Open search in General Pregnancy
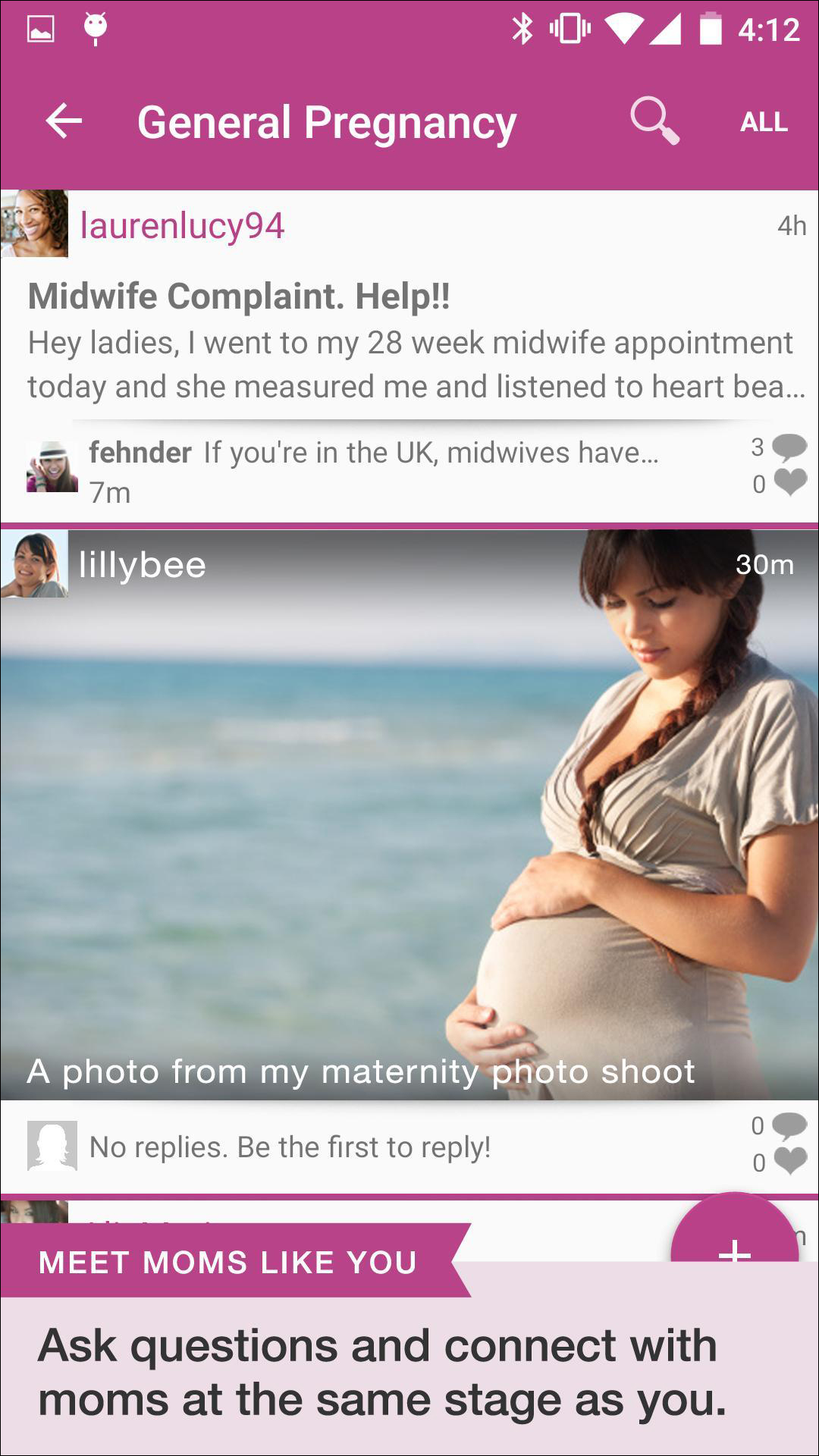 tap(654, 121)
